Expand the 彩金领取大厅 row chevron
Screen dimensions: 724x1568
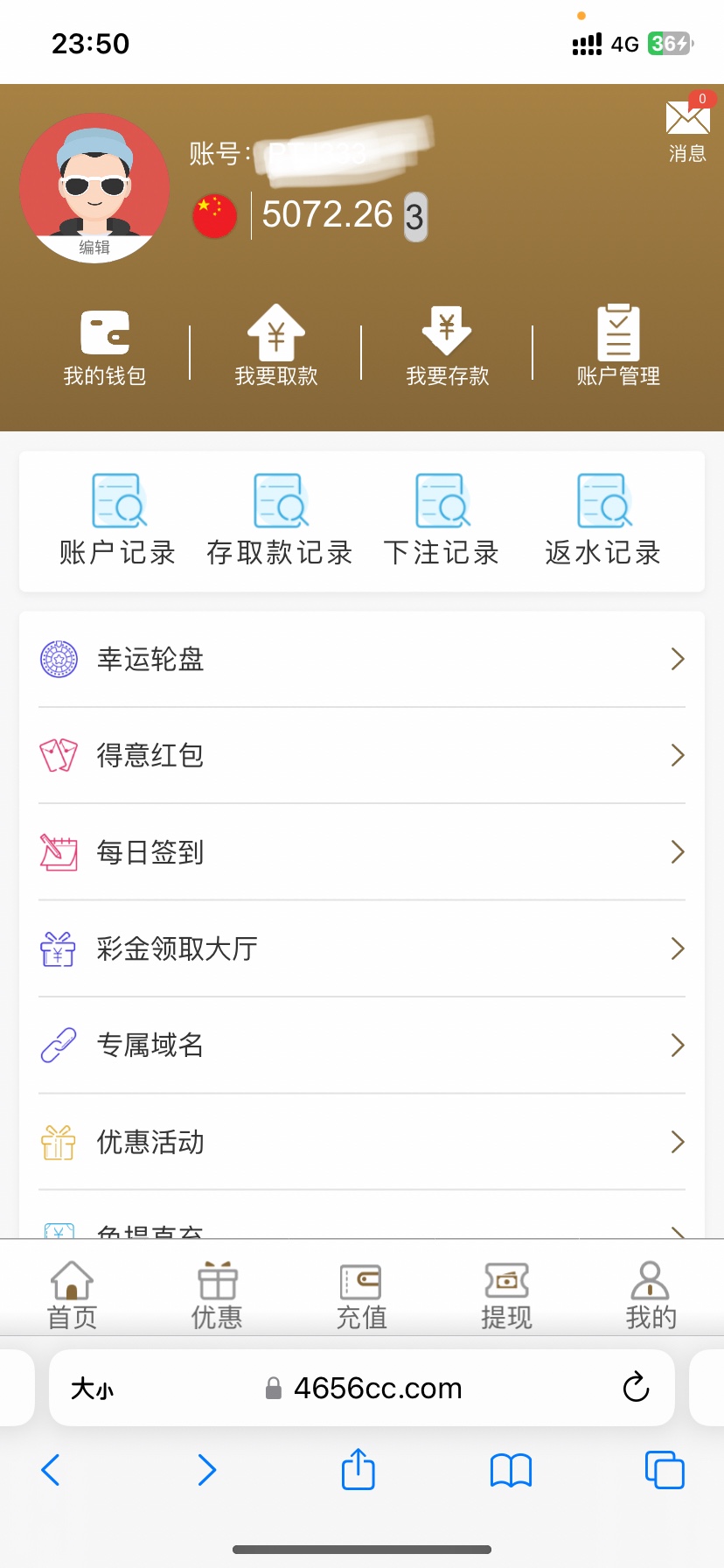tap(677, 948)
